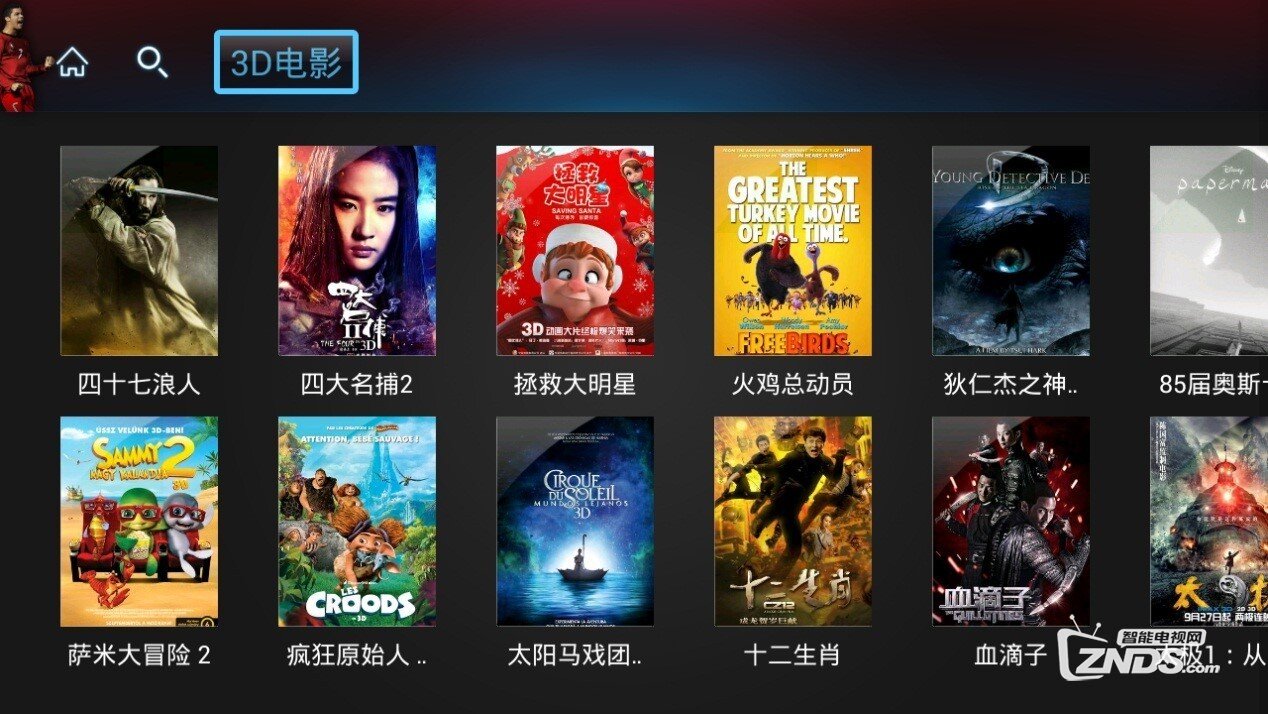Open the movie 十二生肖
This screenshot has height=714, width=1268.
(793, 521)
